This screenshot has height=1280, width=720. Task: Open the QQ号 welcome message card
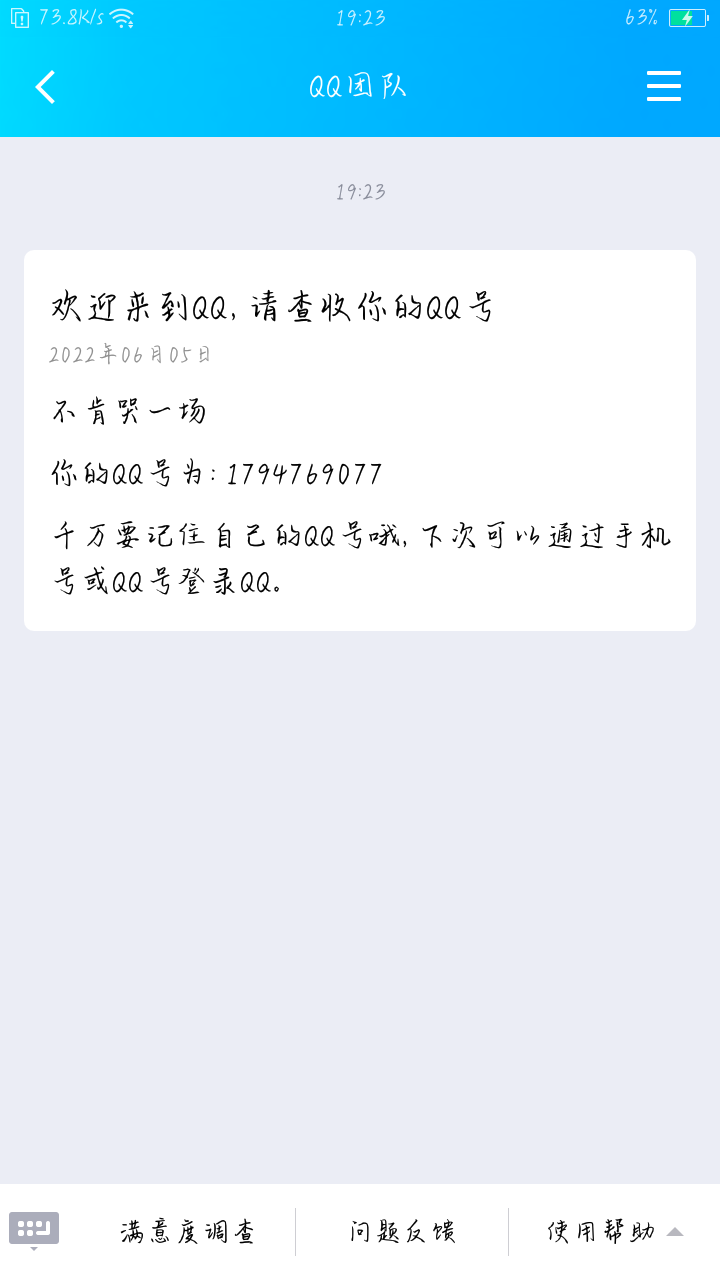pyautogui.click(x=360, y=440)
